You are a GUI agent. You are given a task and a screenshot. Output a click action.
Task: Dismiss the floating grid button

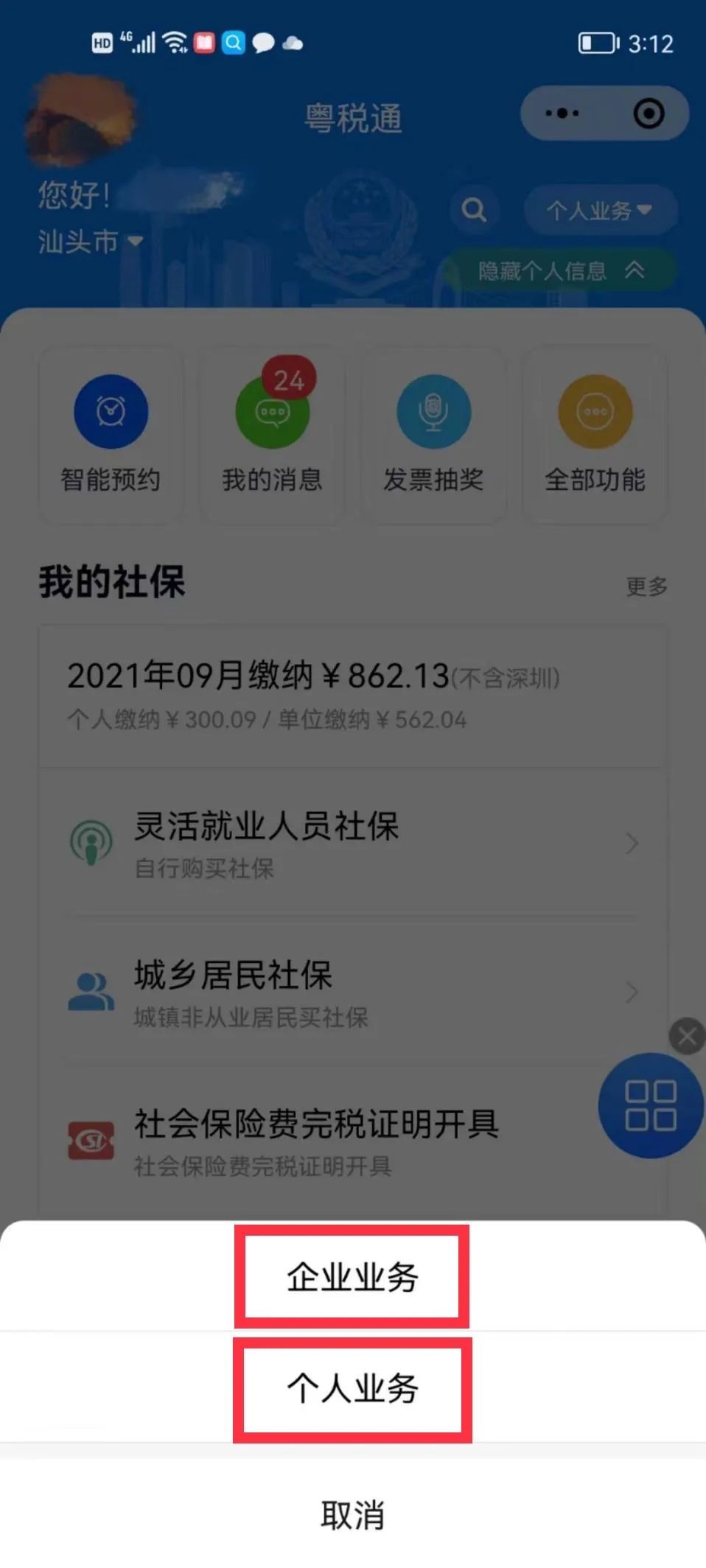click(x=687, y=1037)
